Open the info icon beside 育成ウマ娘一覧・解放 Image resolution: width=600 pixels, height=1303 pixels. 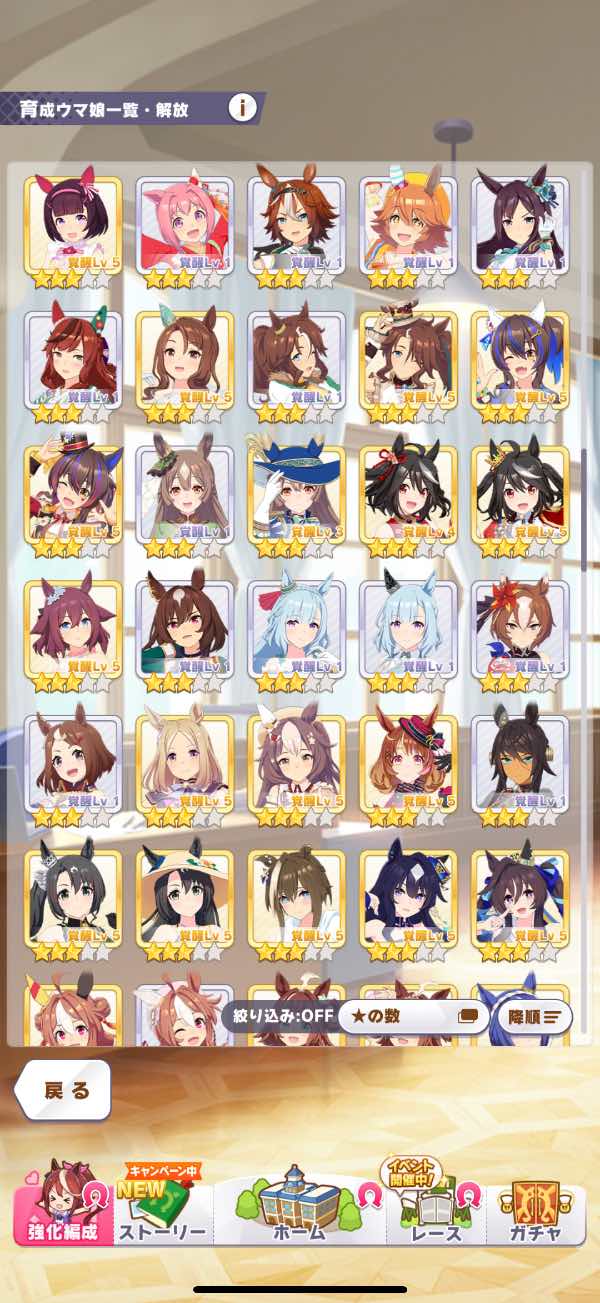click(x=242, y=108)
